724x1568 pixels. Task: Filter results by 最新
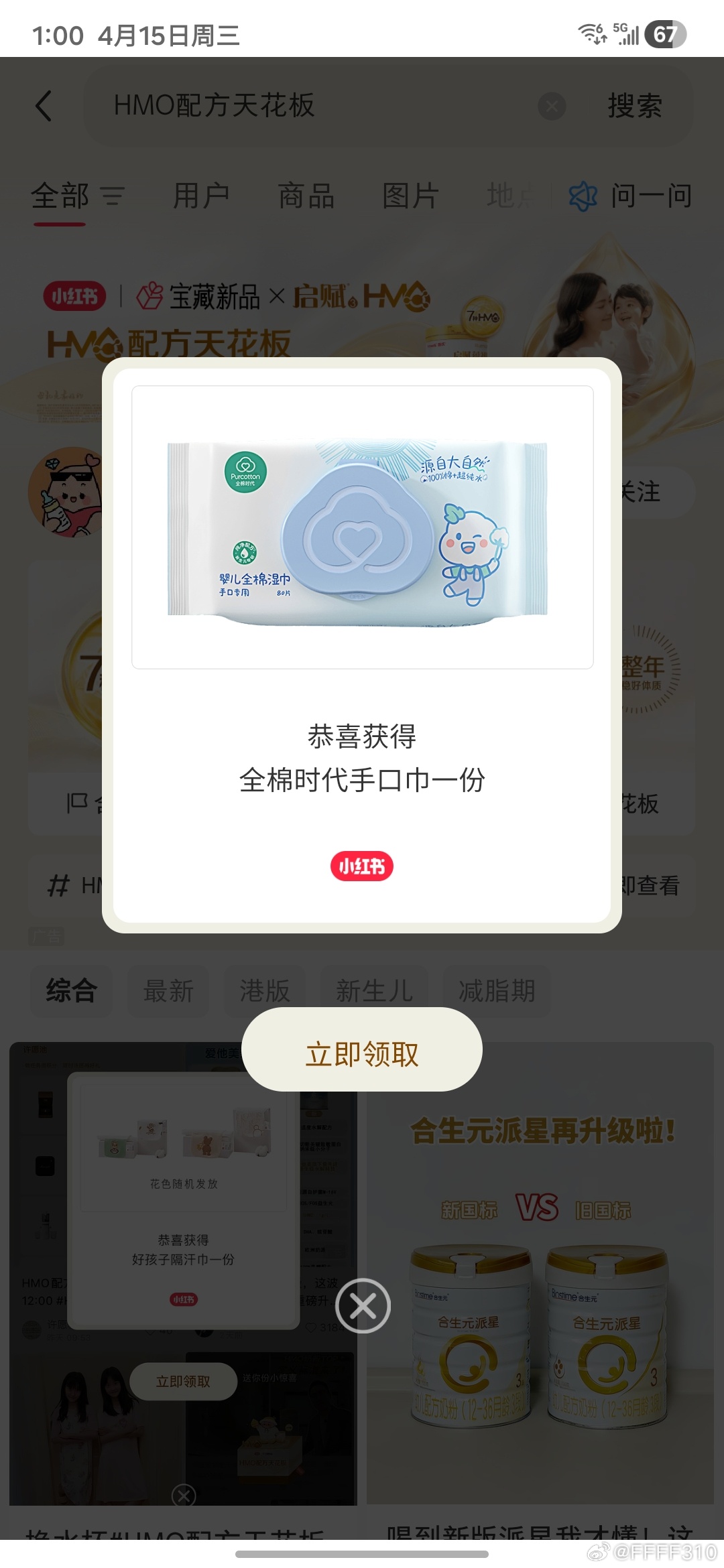coord(168,991)
